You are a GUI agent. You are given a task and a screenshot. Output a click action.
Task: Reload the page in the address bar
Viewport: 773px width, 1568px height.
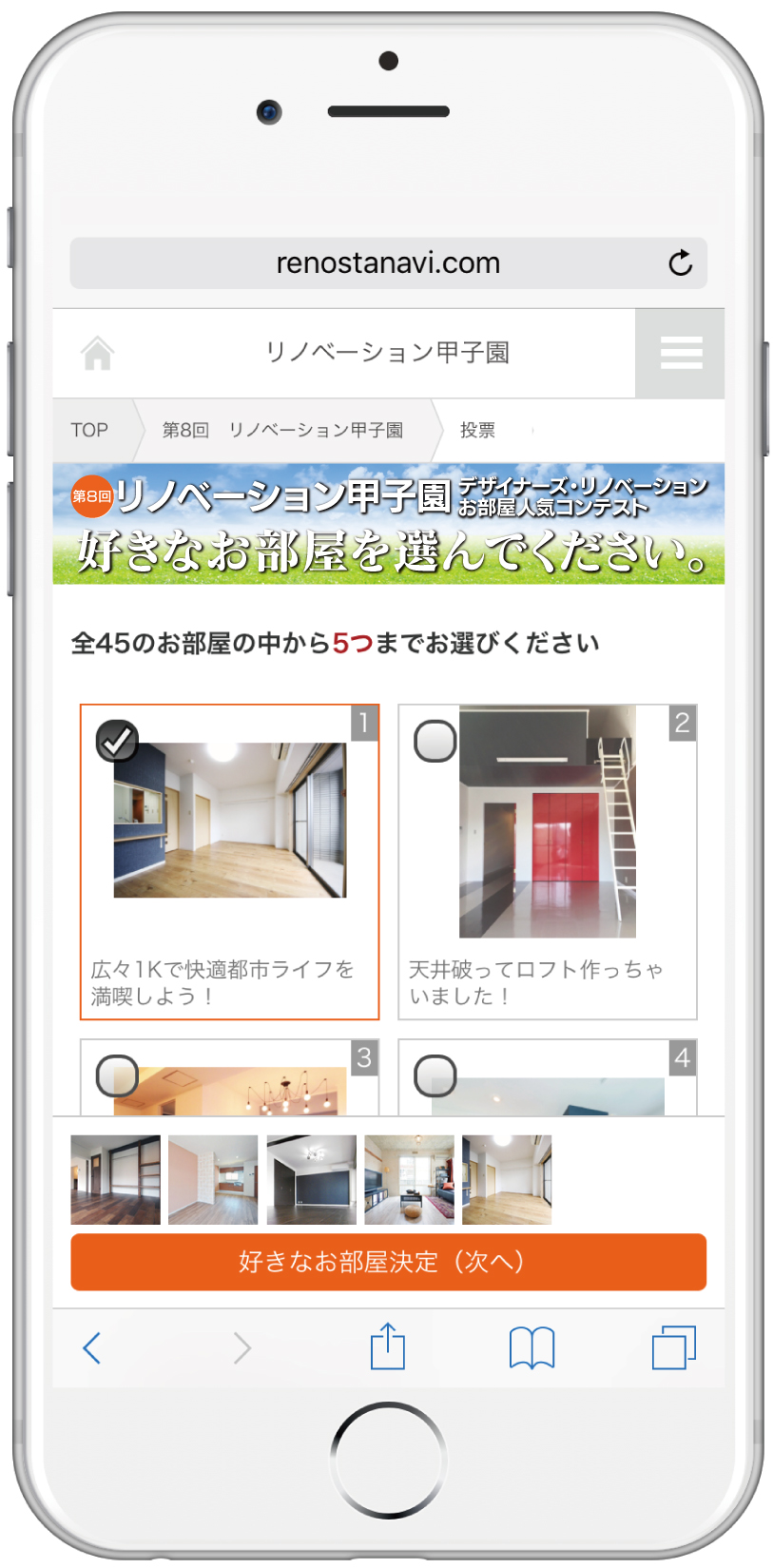tap(680, 263)
